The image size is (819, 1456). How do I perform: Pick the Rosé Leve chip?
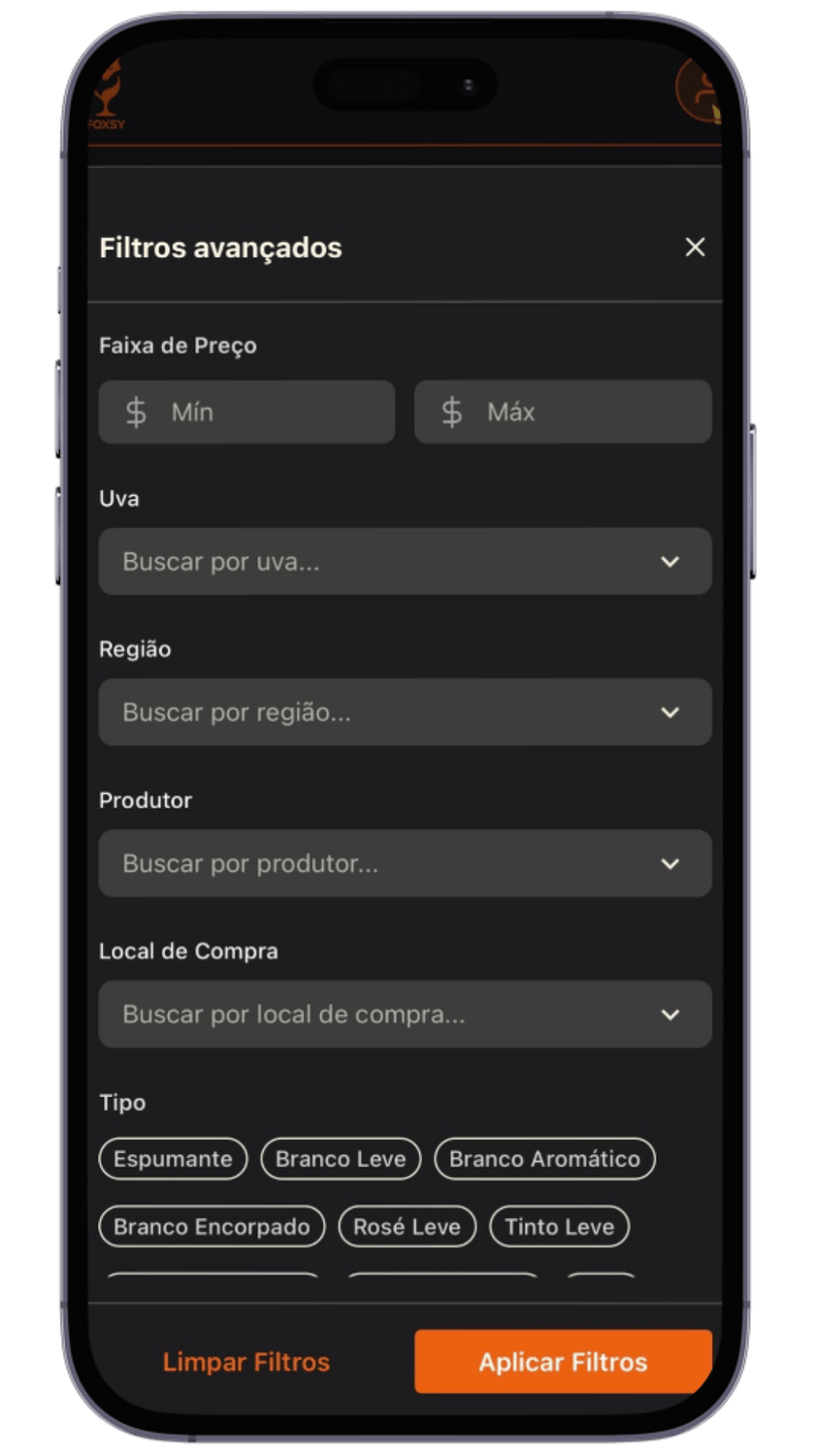[x=407, y=1227]
